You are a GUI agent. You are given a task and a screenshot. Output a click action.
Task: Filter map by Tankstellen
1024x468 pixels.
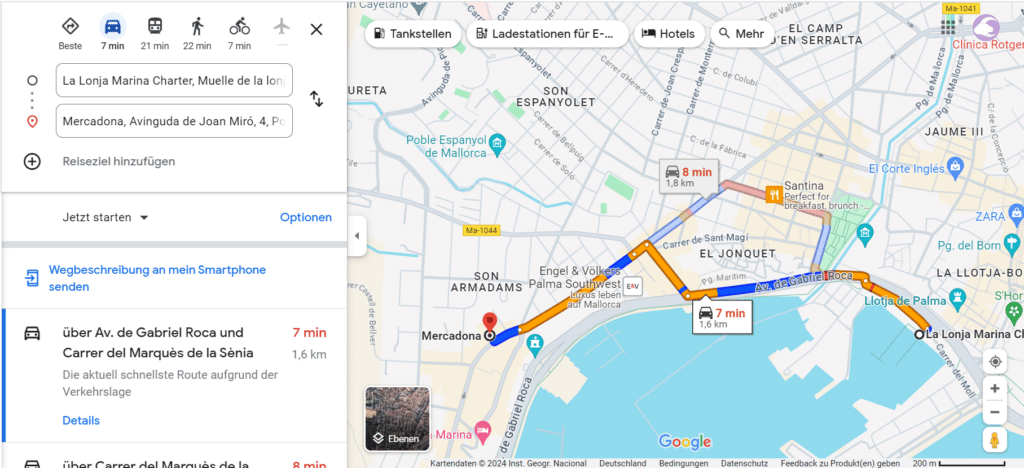coord(412,33)
